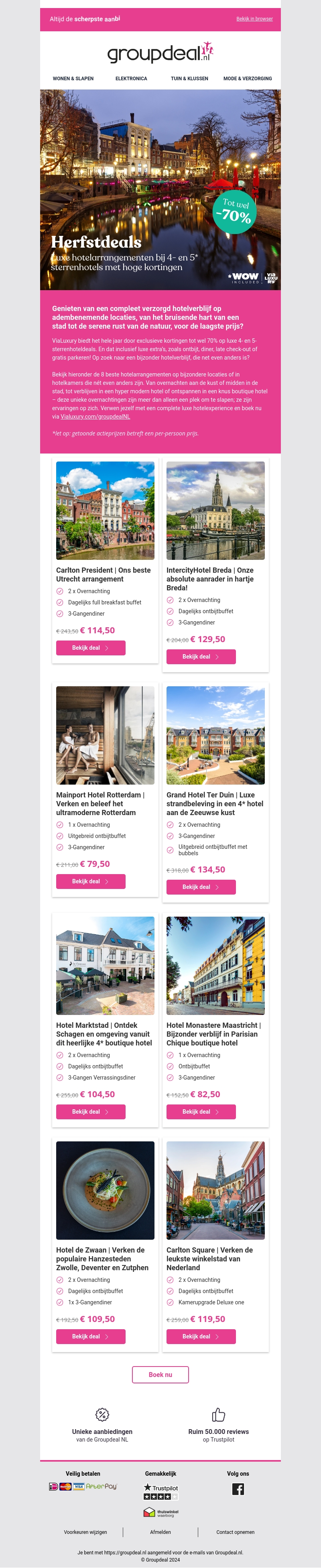Image resolution: width=321 pixels, height=1568 pixels.
Task: Open the Carlton Square deal button
Action: [201, 1336]
